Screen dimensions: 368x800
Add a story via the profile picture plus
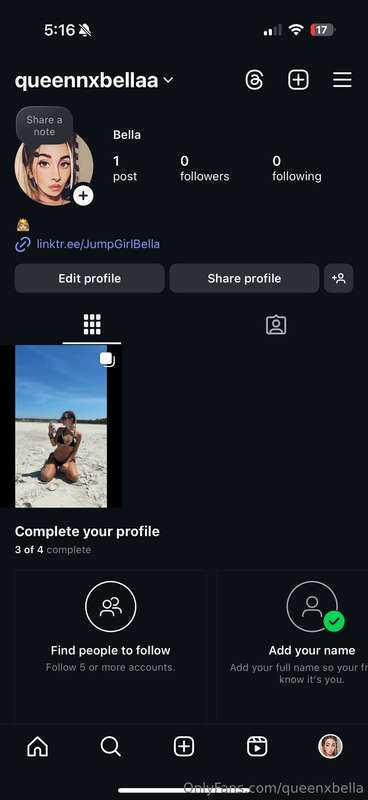tap(83, 195)
